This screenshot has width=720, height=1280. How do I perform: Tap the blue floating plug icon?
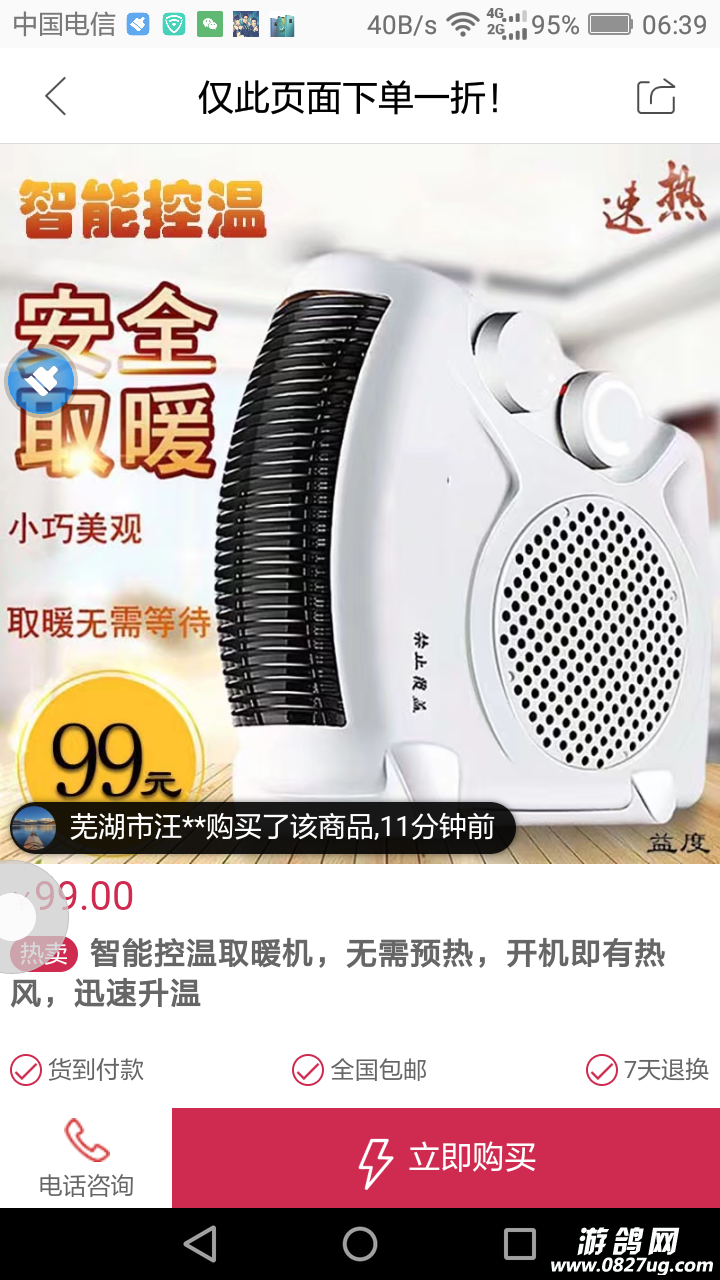41,381
